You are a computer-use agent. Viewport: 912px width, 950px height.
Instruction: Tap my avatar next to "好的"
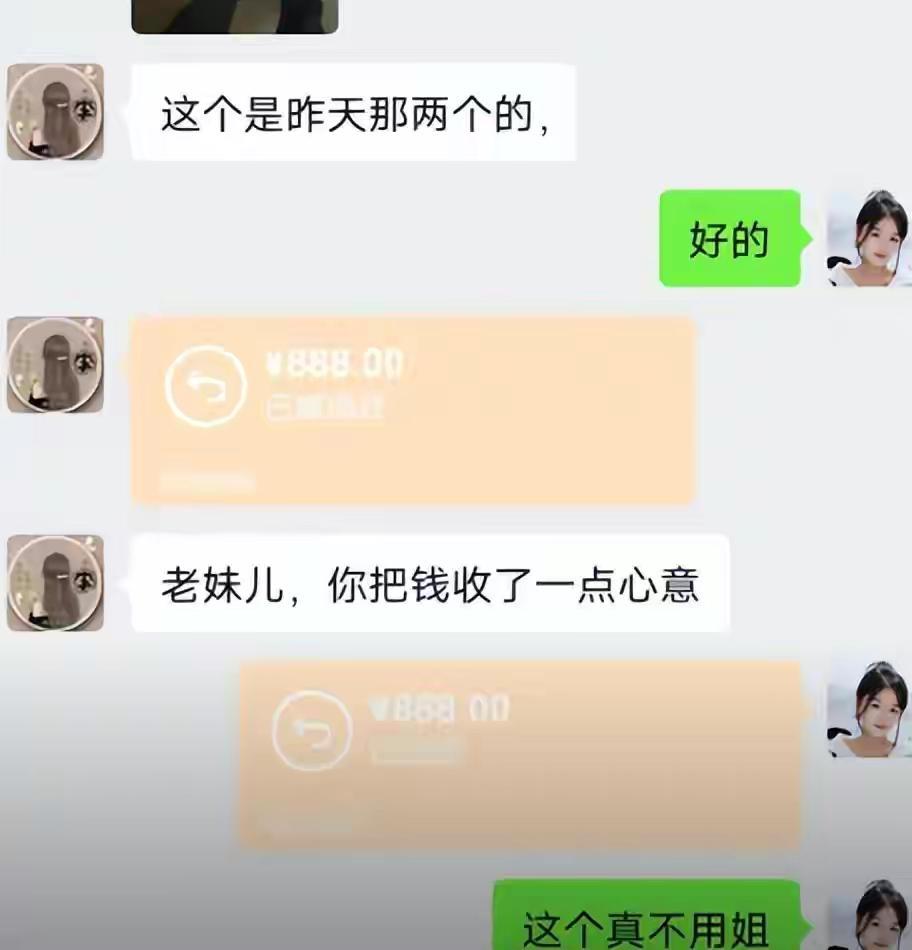pos(867,238)
